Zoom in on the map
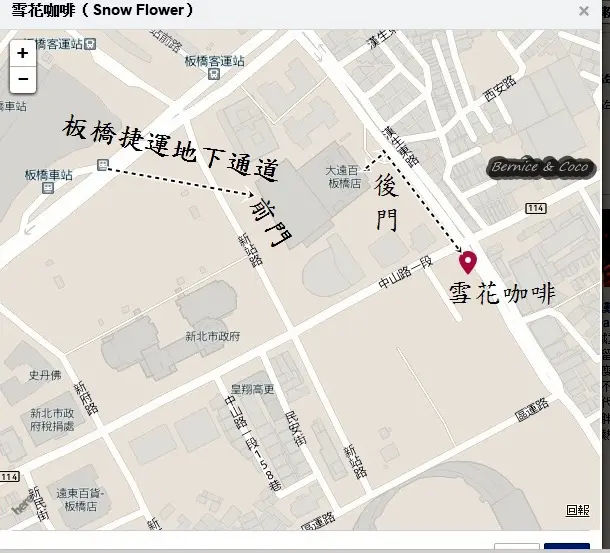Viewport: 610px width, 553px height. [x=22, y=53]
